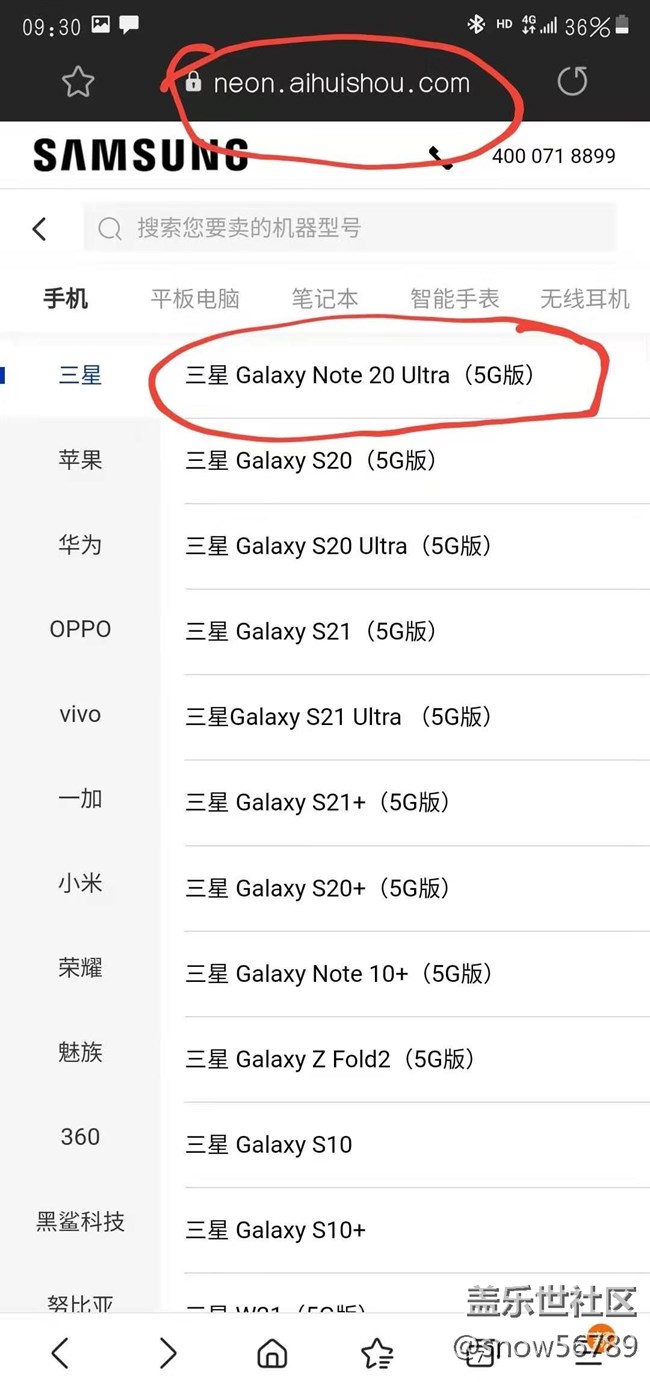Screen dimensions: 650x1382
Task: Switch to the 无线耳机 tab
Action: (585, 298)
